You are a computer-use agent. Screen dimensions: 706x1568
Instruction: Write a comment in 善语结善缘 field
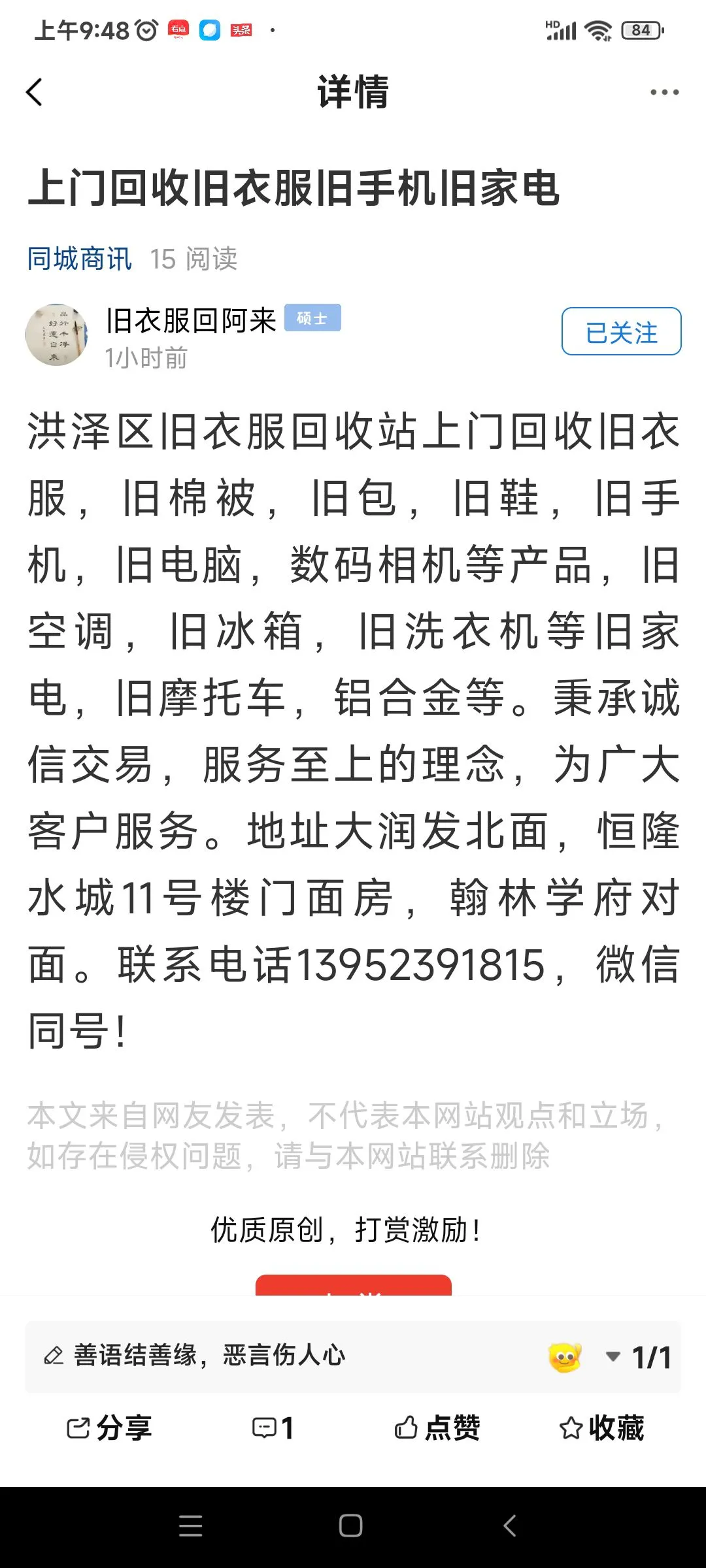tap(261, 1356)
